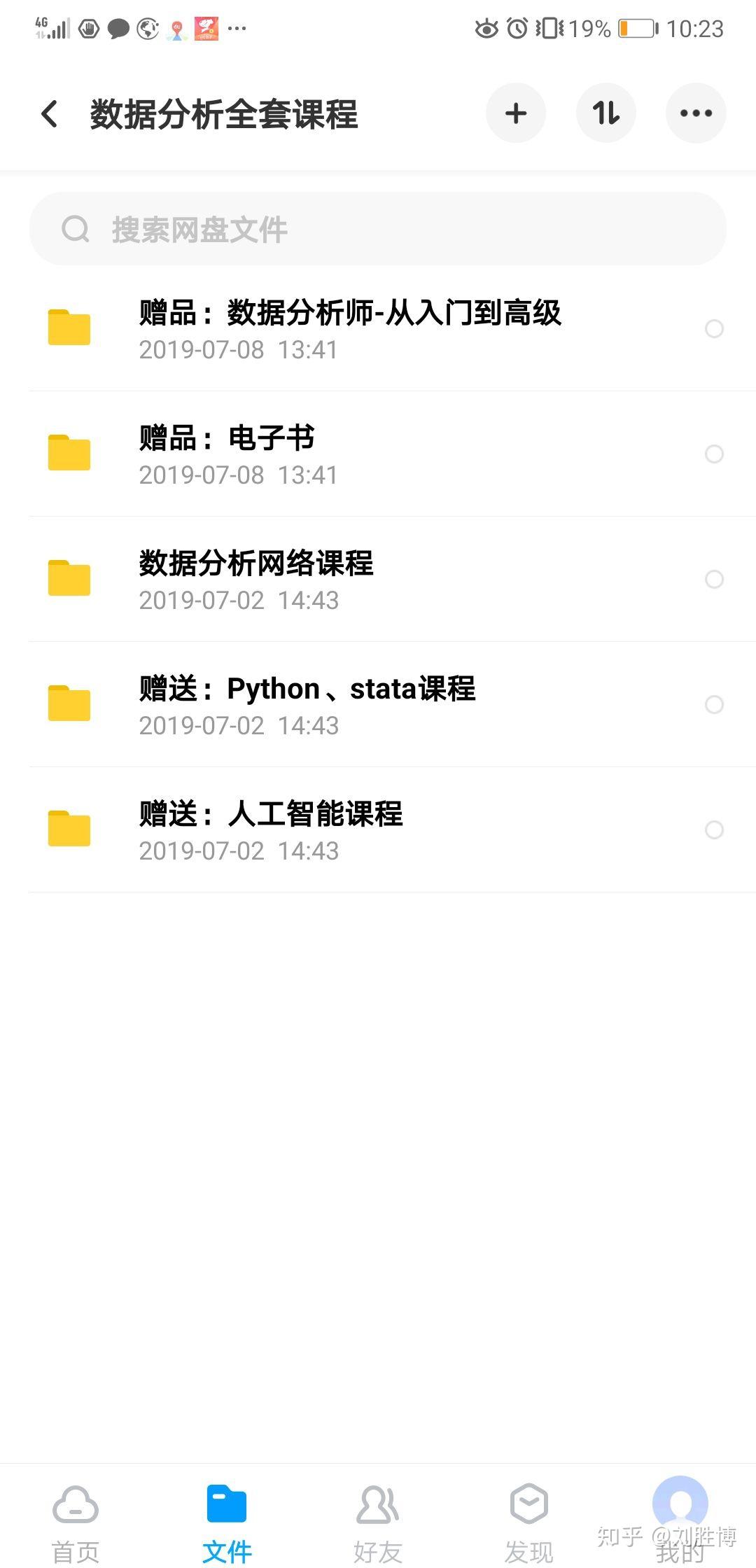
Task: Check the circle beside 数据分析网络课程
Action: [x=715, y=580]
